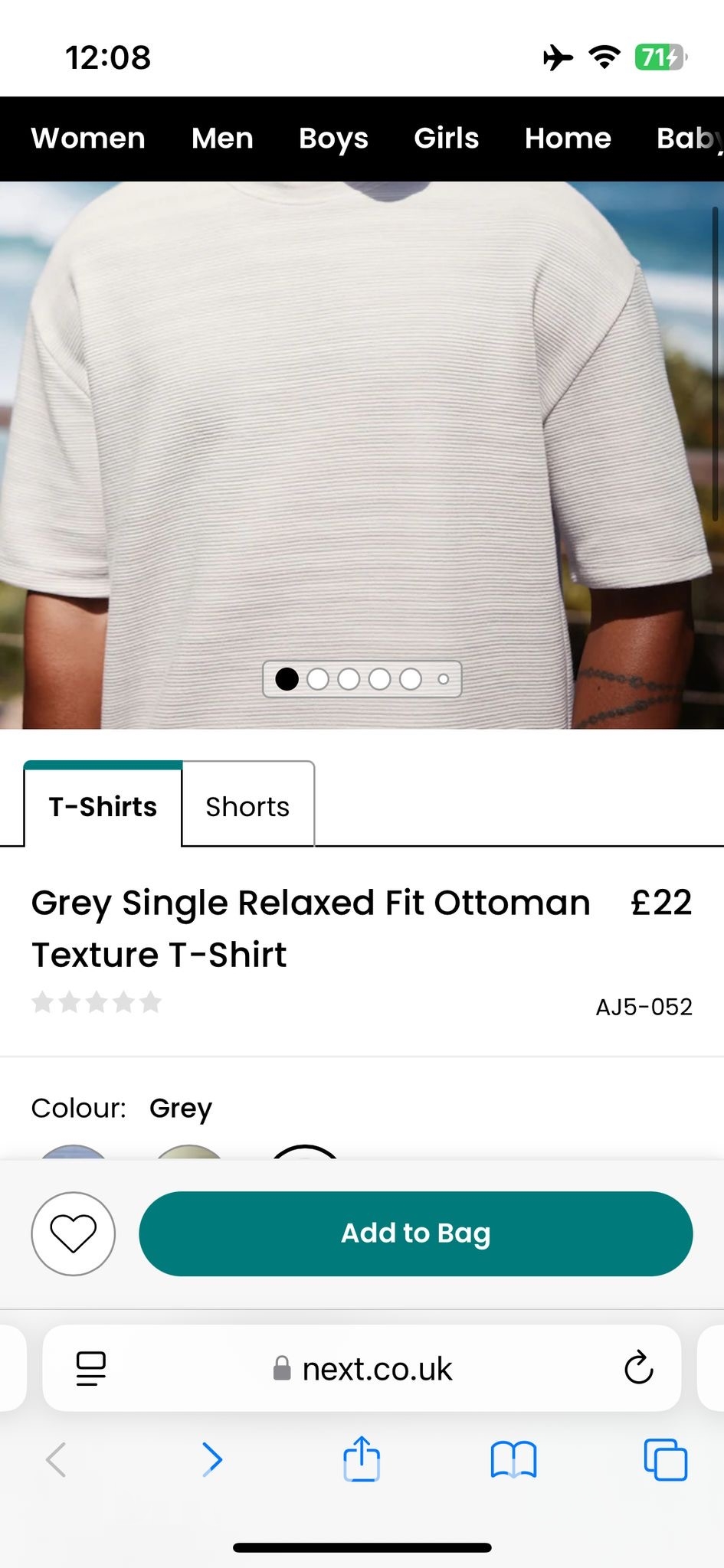Go forward in browser history
The height and width of the screenshot is (1568, 724).
[212, 1459]
